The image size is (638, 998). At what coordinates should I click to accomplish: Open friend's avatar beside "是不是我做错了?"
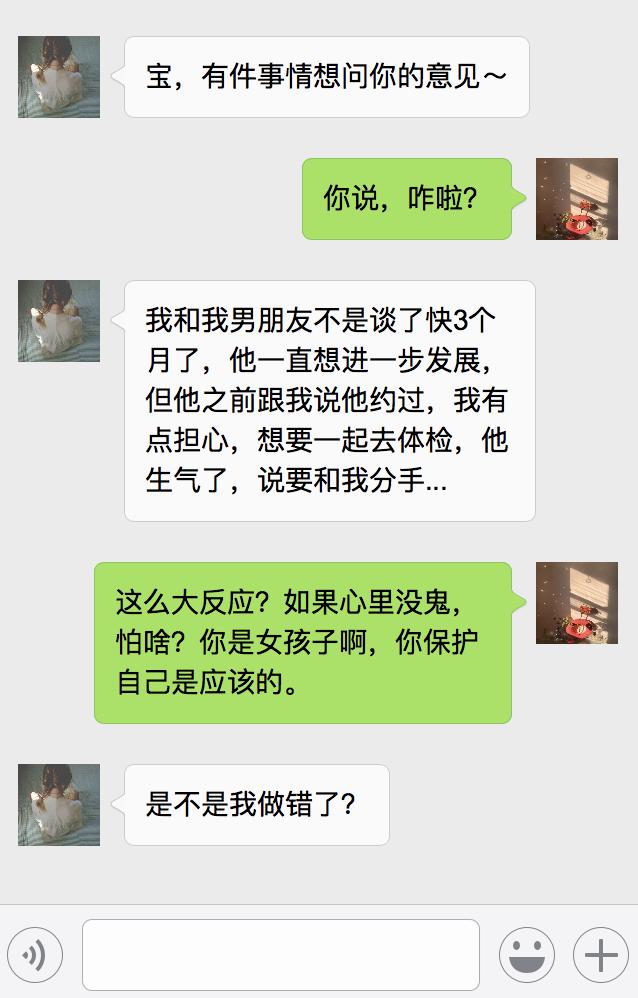click(59, 805)
